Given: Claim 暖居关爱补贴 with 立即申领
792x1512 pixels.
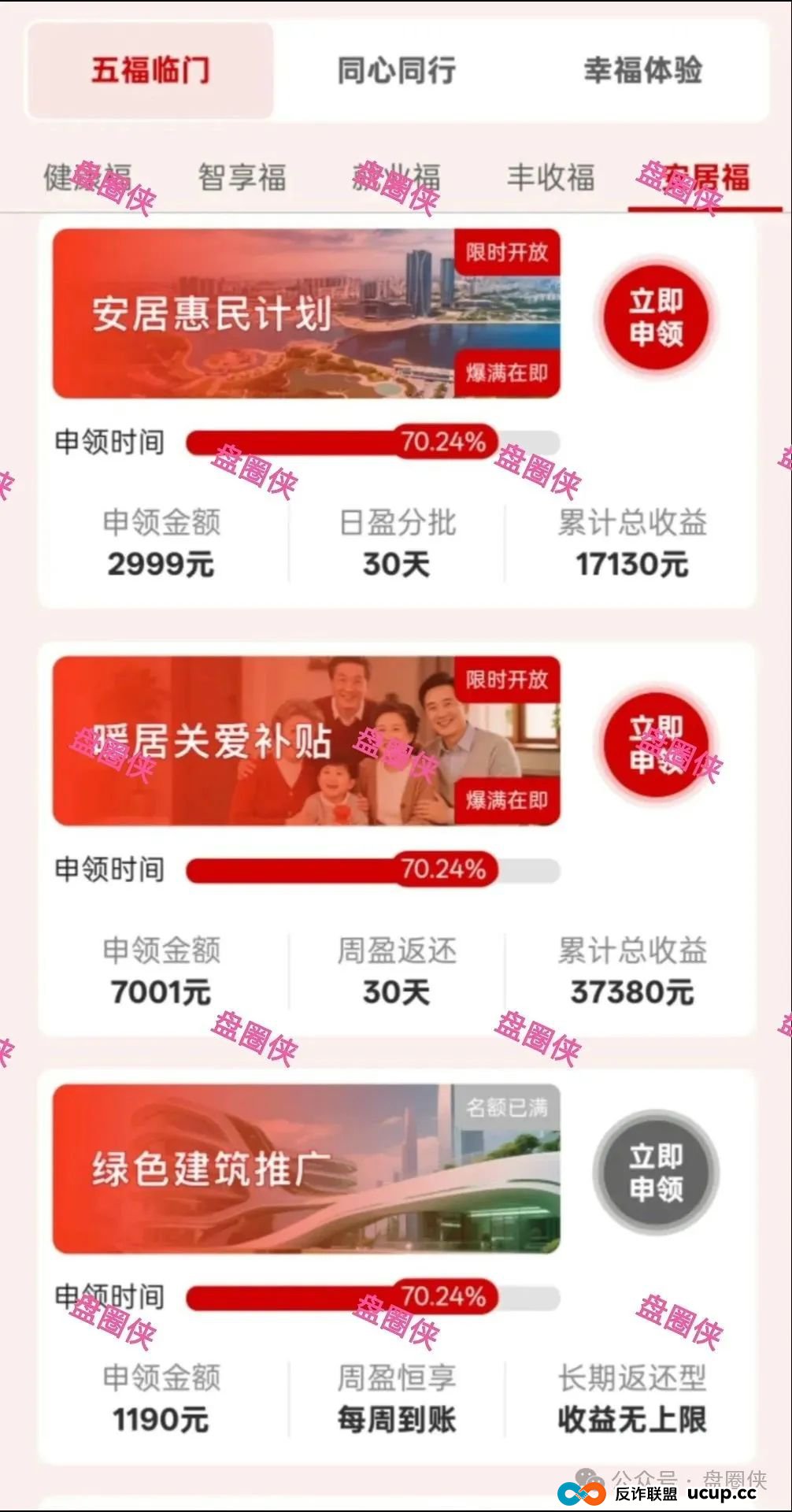Looking at the screenshot, I should 656,745.
